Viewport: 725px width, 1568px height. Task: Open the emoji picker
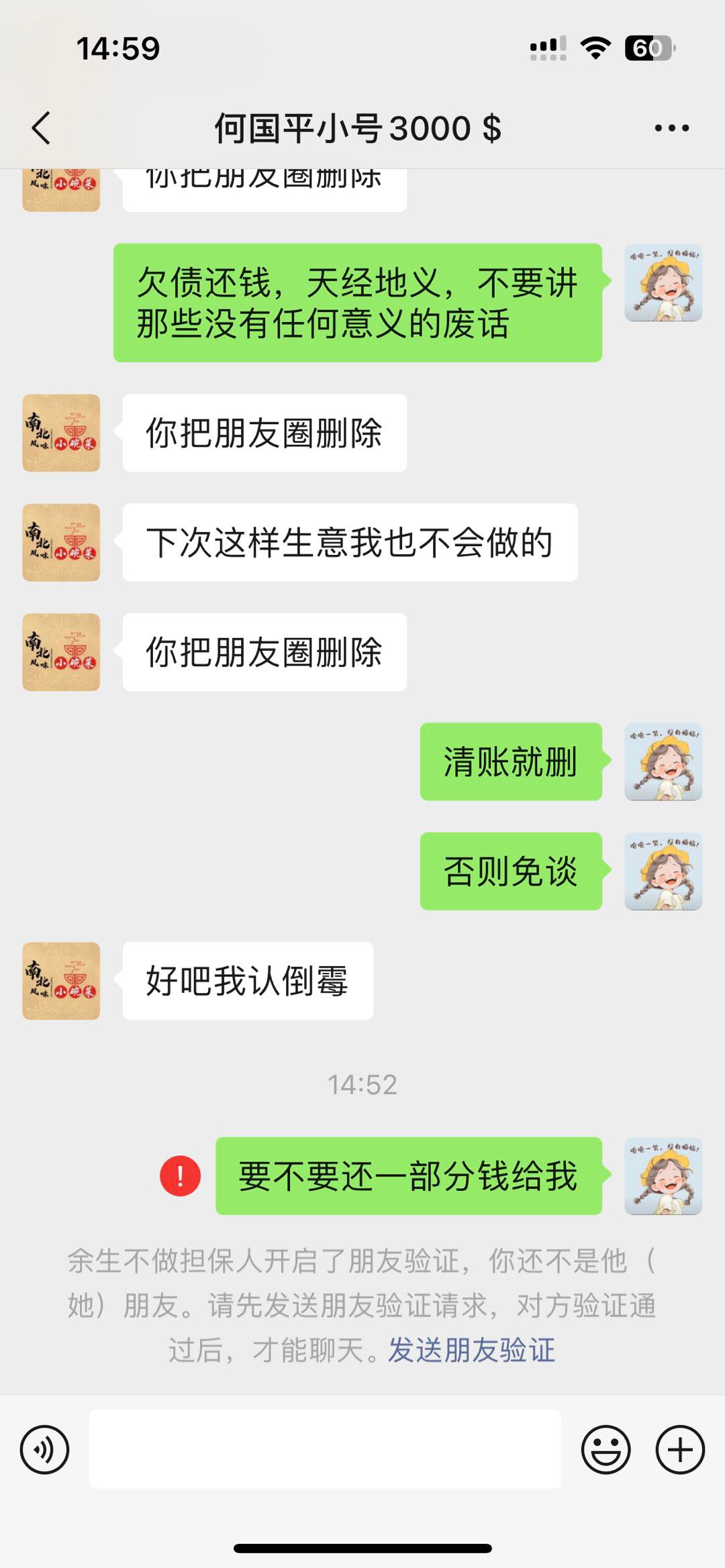[x=606, y=1449]
